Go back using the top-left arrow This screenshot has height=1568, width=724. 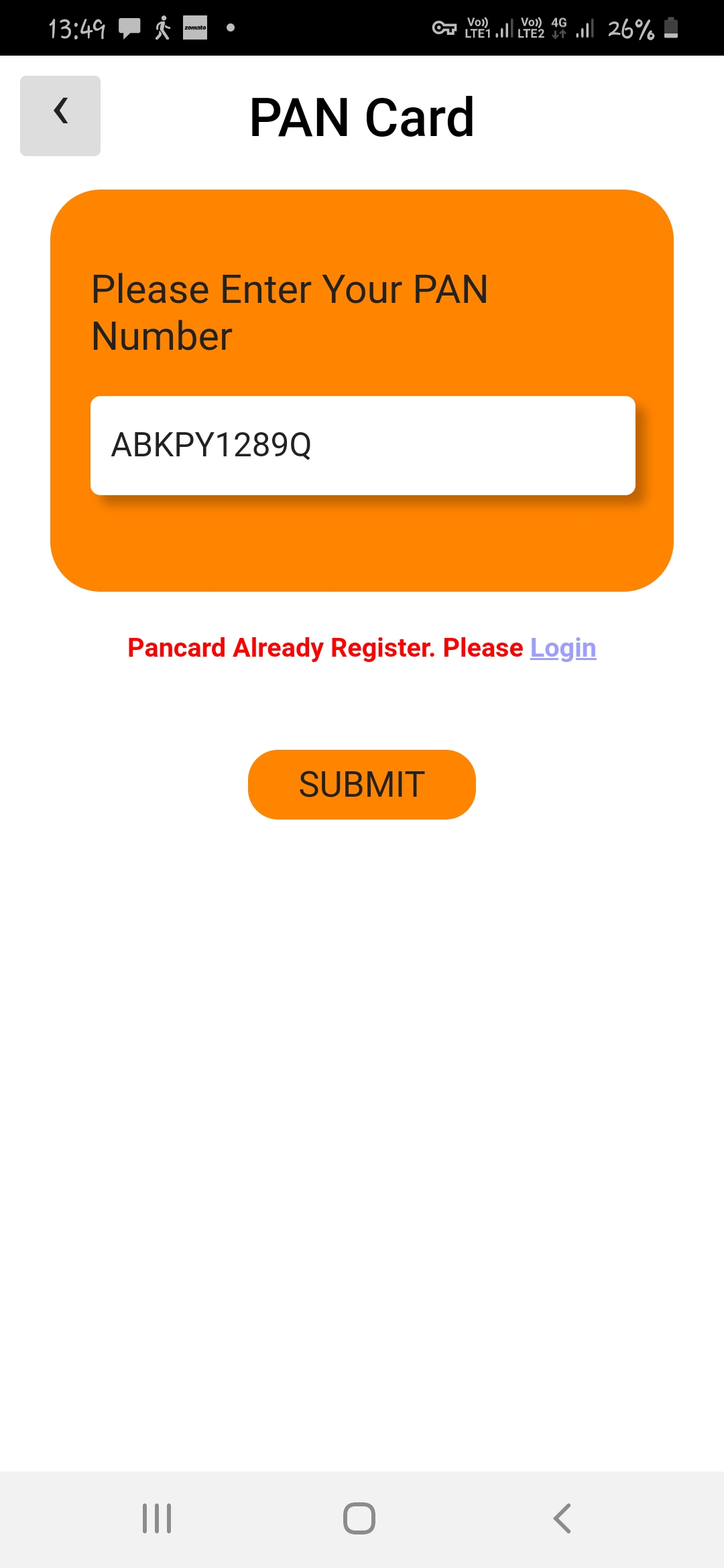coord(60,116)
